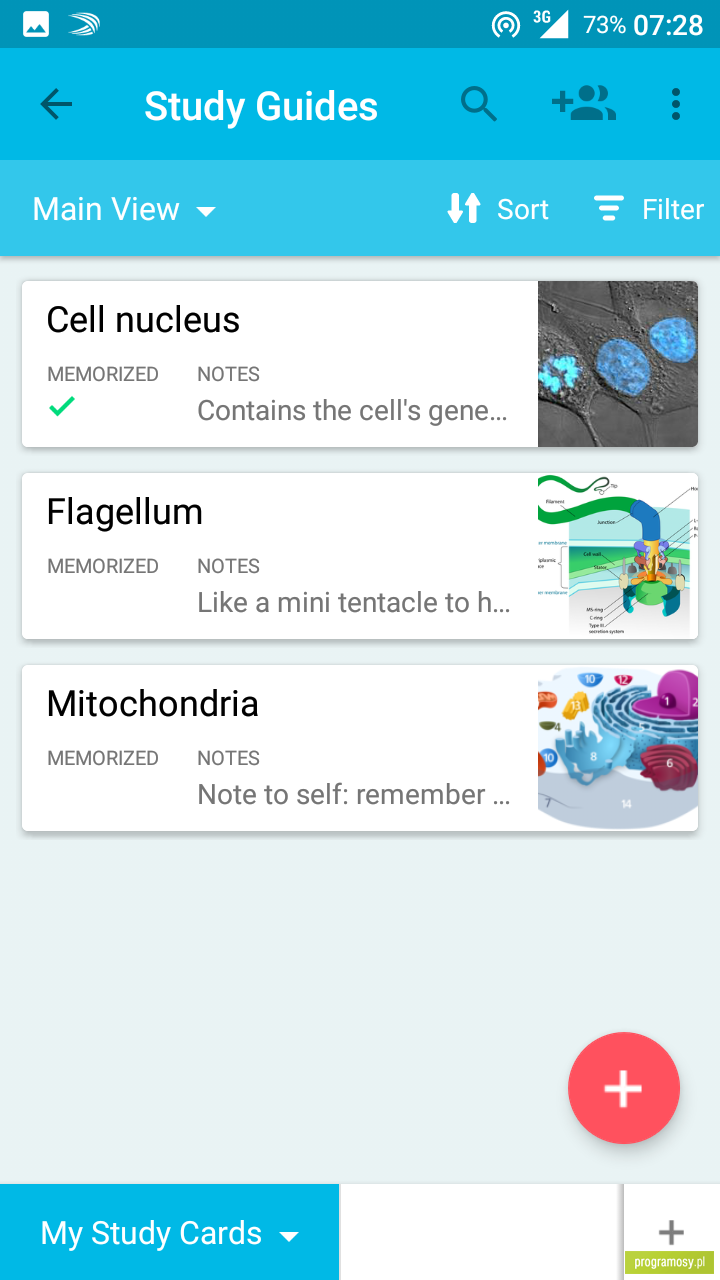Open the Mitochondria card

point(360,748)
